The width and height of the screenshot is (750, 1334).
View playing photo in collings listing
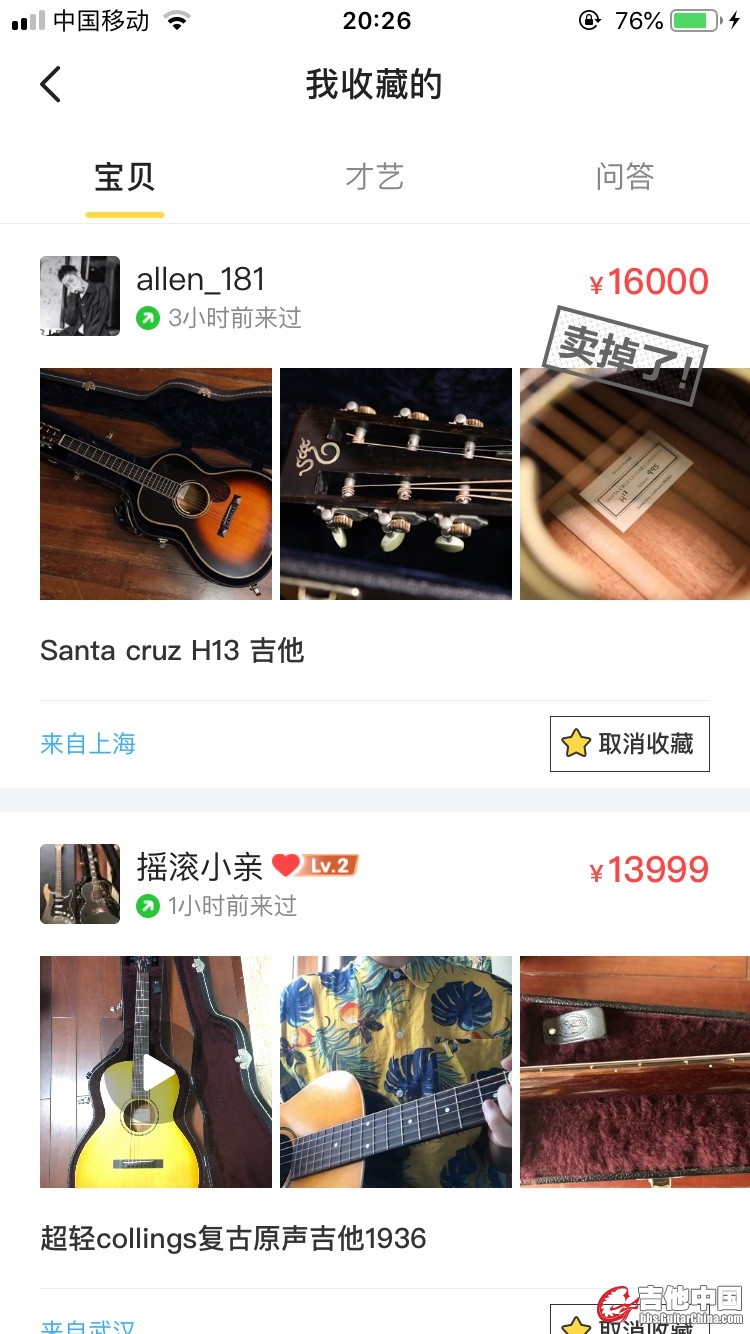point(396,1072)
